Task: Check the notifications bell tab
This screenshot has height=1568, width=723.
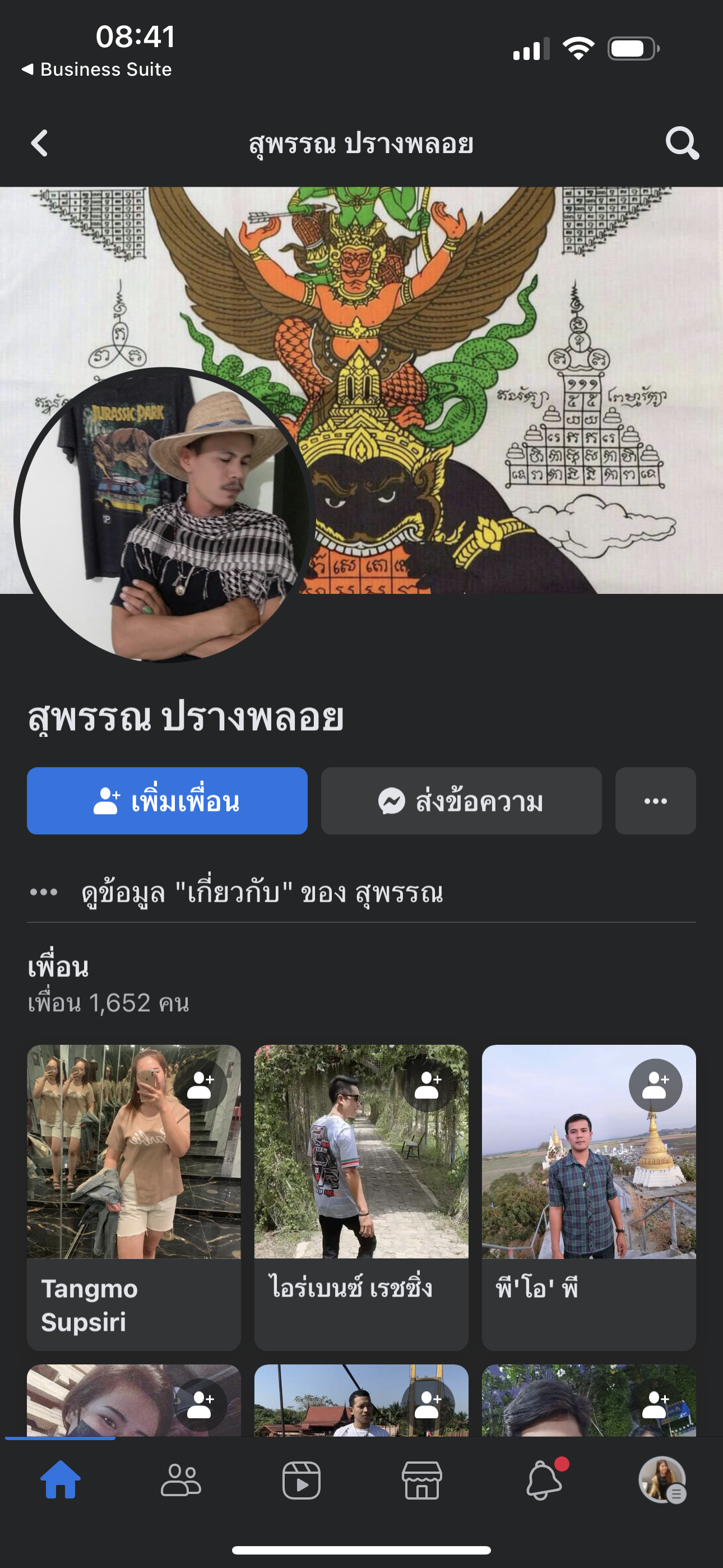Action: point(543,1480)
